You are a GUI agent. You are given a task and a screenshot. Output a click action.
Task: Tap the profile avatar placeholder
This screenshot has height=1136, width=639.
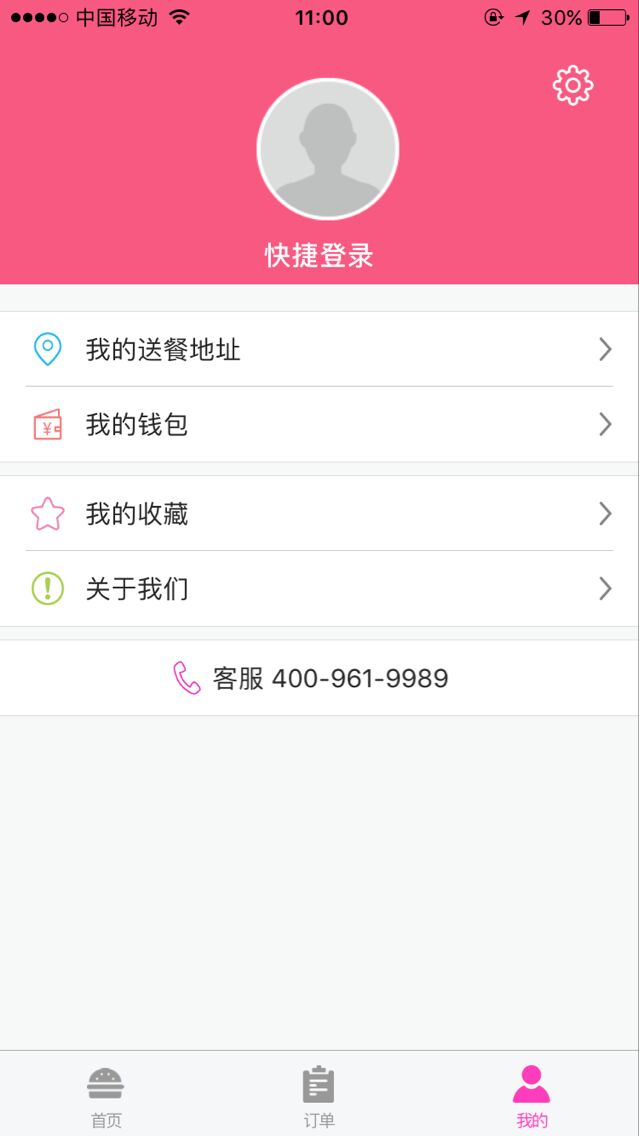coord(328,149)
